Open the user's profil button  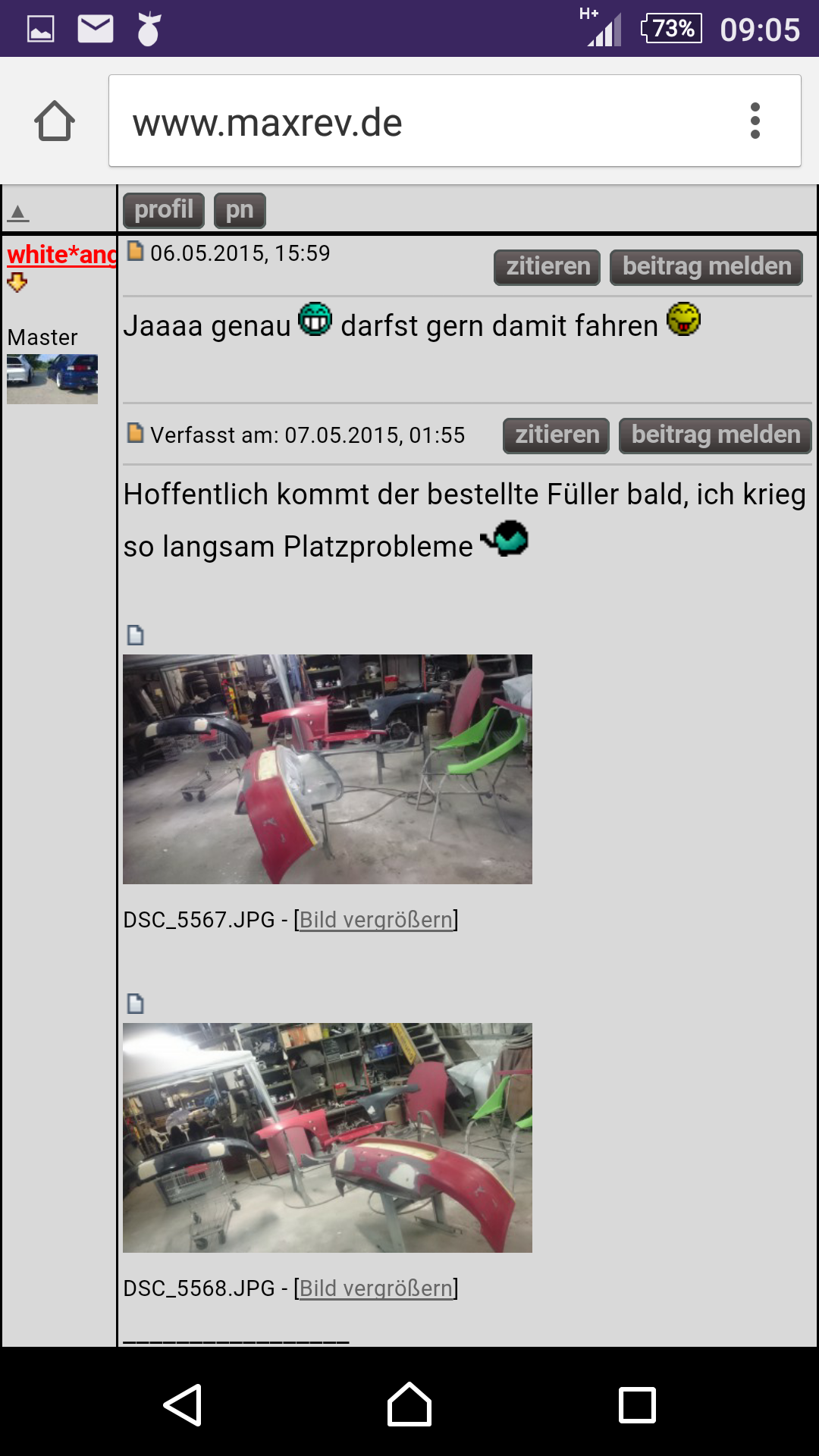pos(163,210)
